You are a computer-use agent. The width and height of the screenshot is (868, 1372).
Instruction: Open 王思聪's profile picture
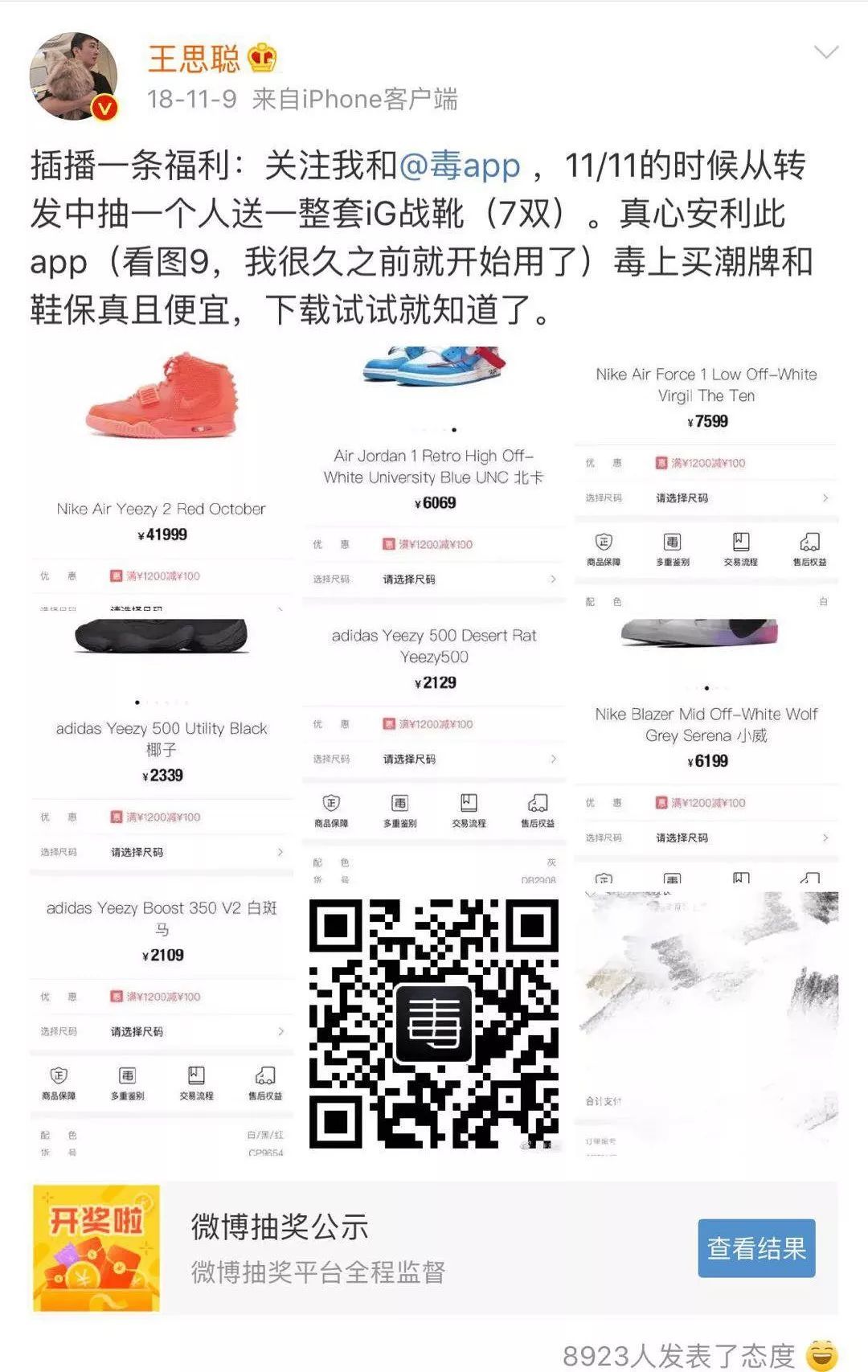pos(74,76)
